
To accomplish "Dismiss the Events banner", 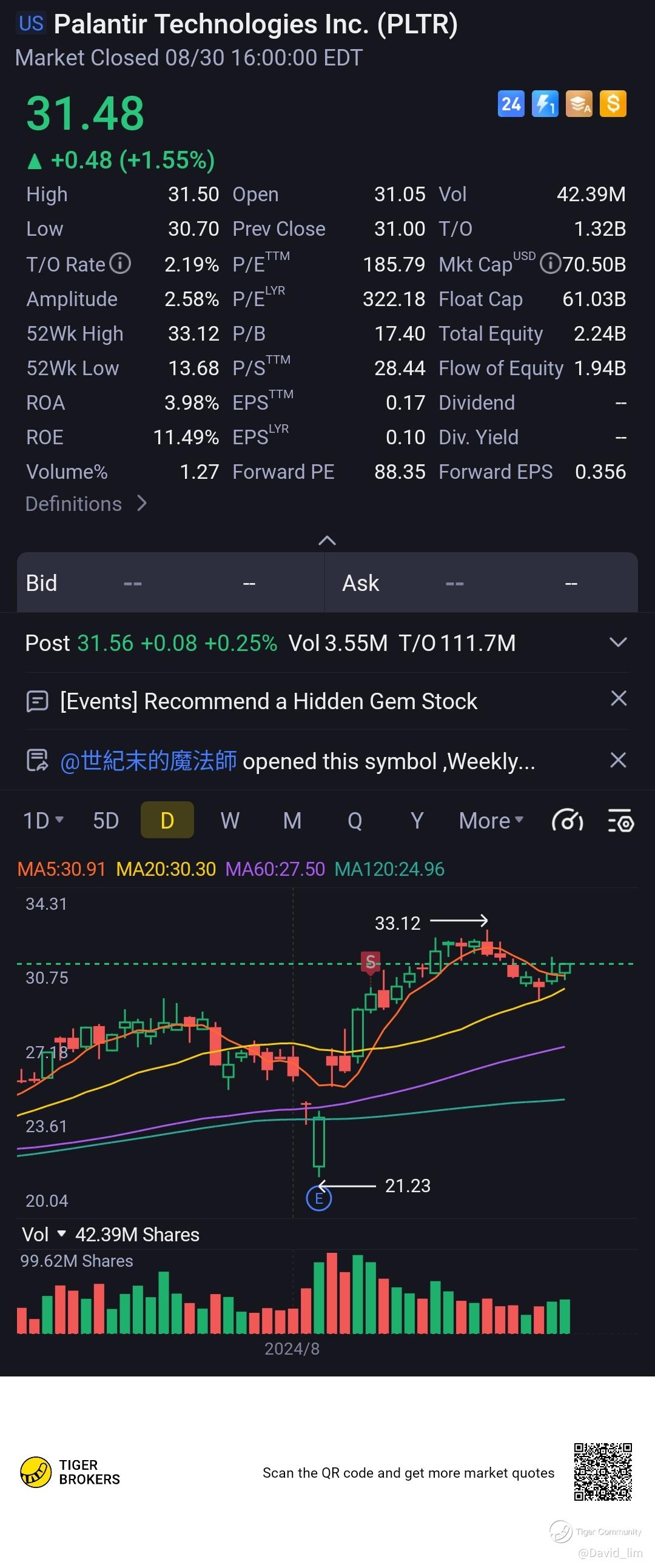I will point(619,698).
